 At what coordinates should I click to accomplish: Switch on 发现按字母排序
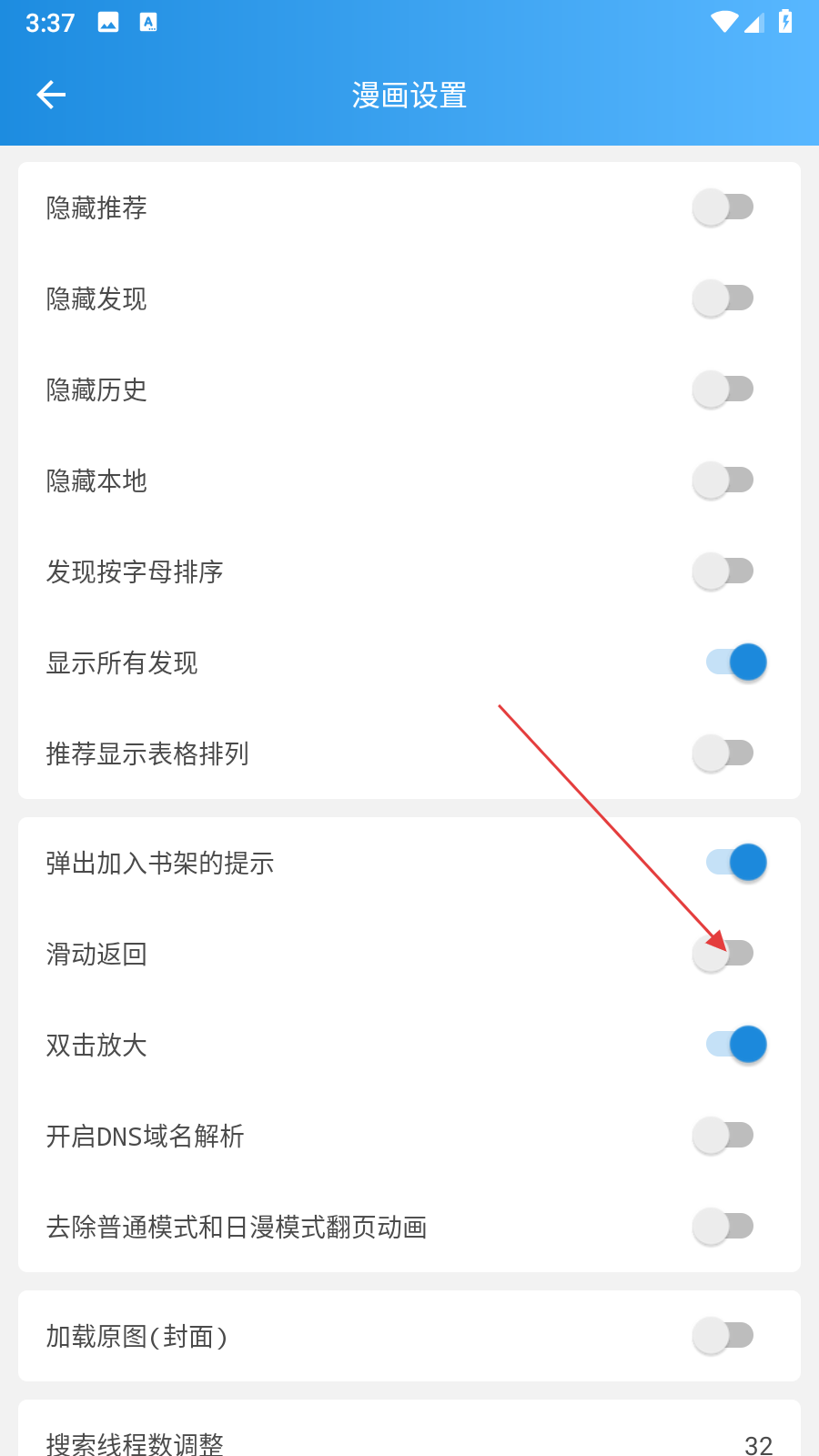tap(723, 571)
